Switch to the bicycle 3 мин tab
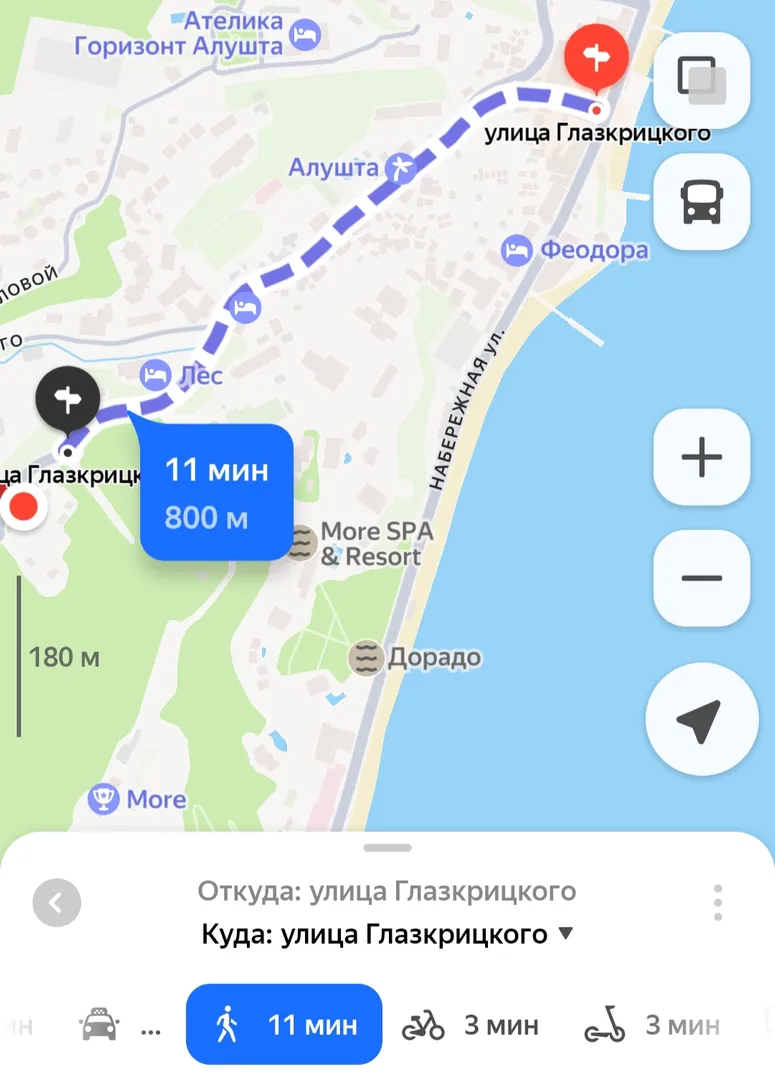Screen dimensions: 775x1080 point(470,1025)
